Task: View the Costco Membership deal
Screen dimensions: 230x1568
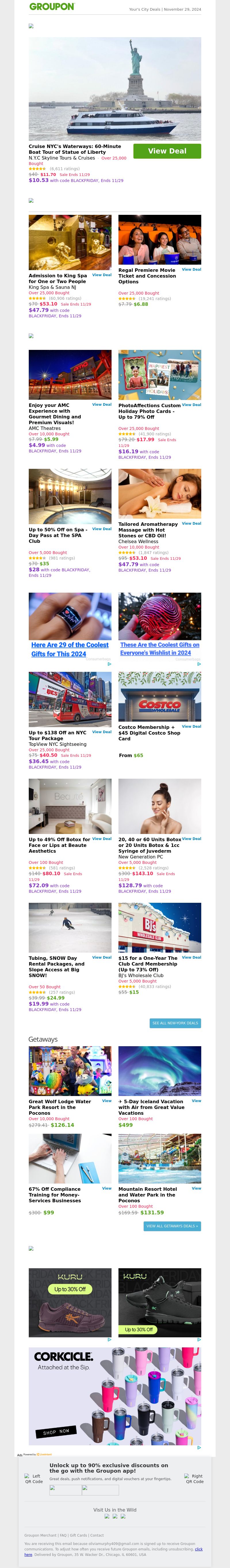Action: click(x=191, y=726)
